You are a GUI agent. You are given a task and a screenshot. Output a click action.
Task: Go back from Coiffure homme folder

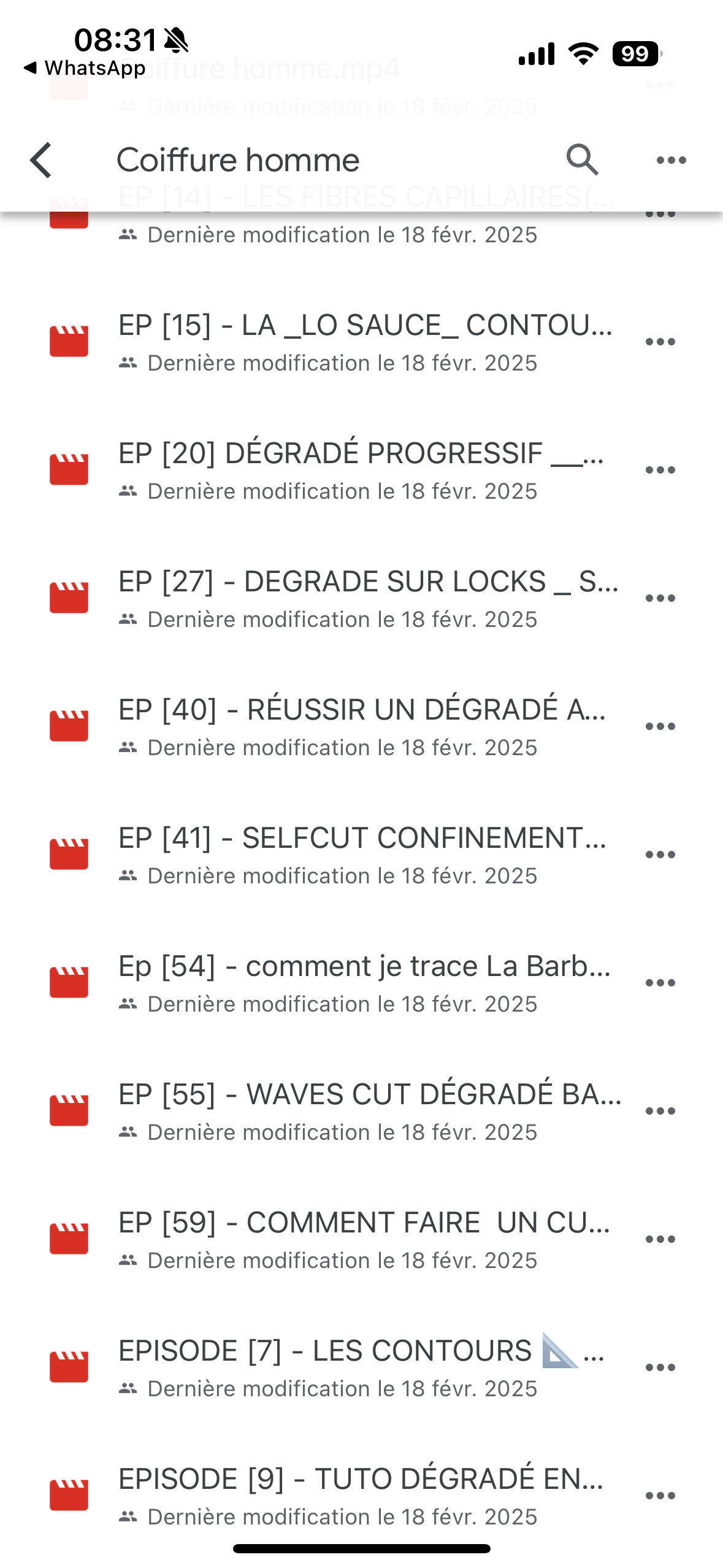41,160
